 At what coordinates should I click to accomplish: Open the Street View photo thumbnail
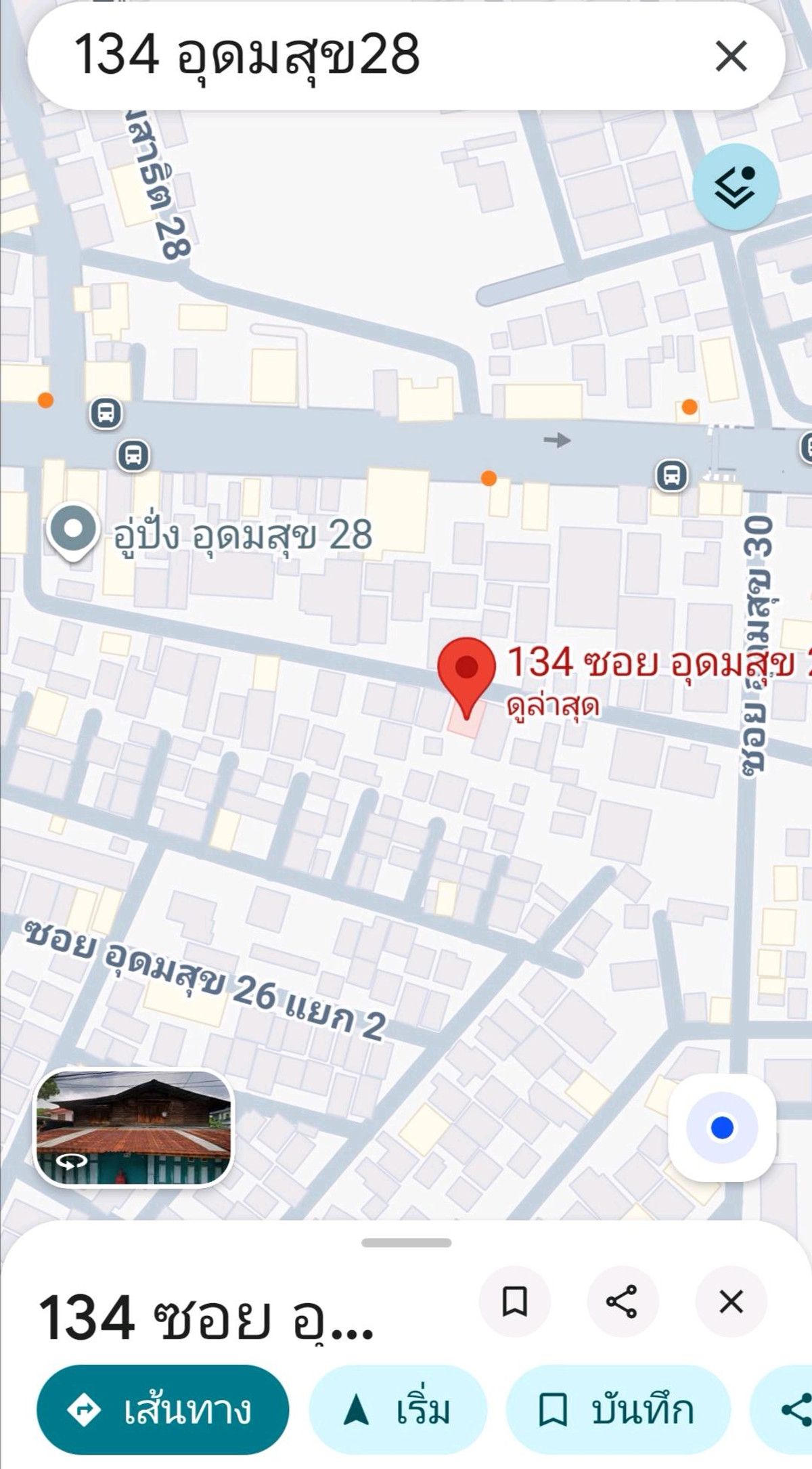coord(133,1128)
